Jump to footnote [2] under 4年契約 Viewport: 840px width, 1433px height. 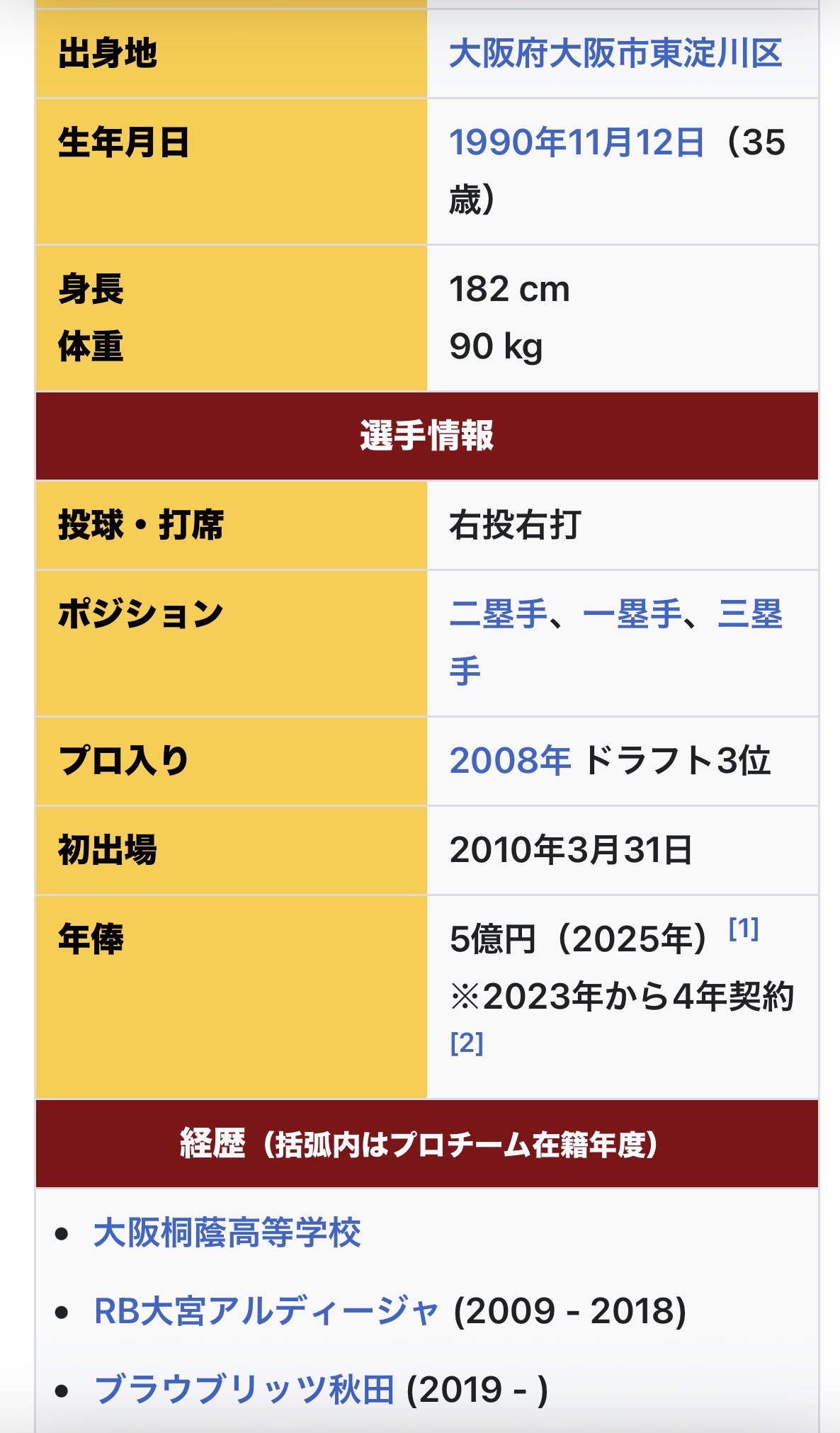coord(467,1043)
